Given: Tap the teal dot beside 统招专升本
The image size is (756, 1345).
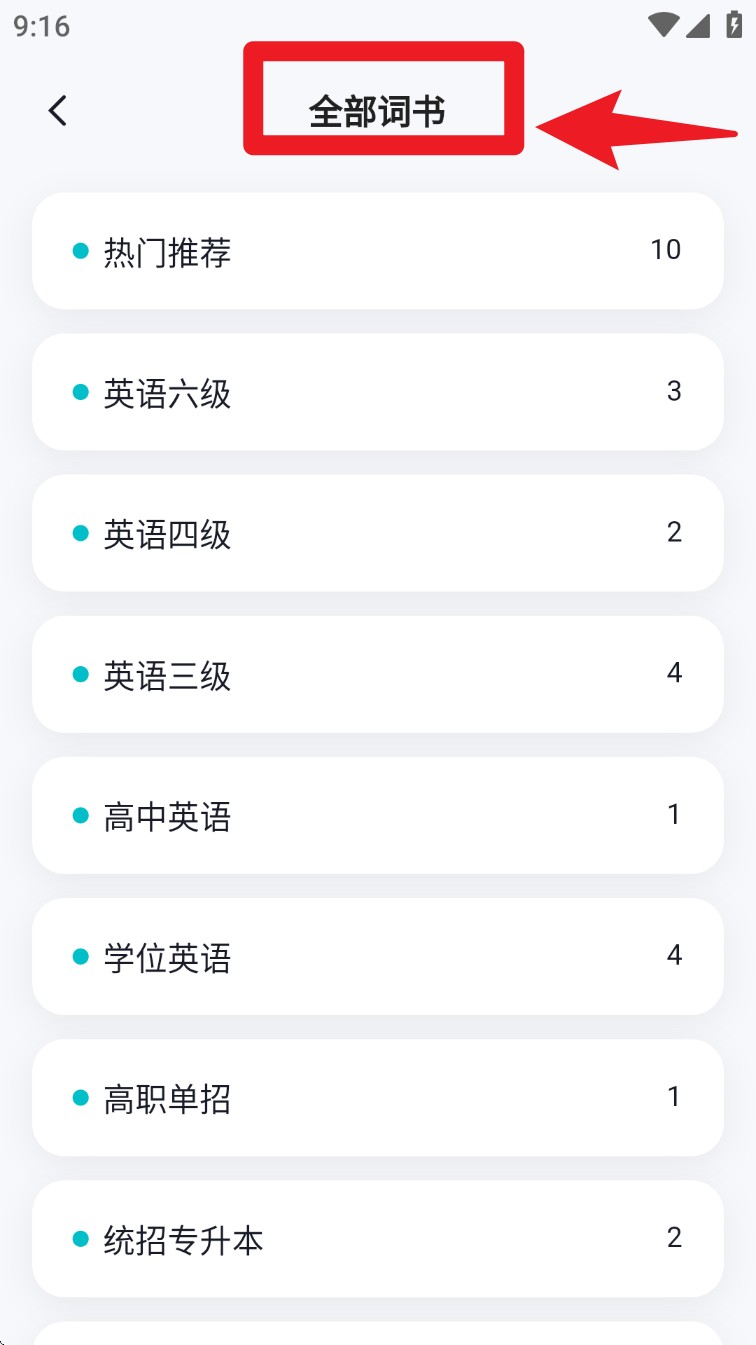Looking at the screenshot, I should (80, 1240).
